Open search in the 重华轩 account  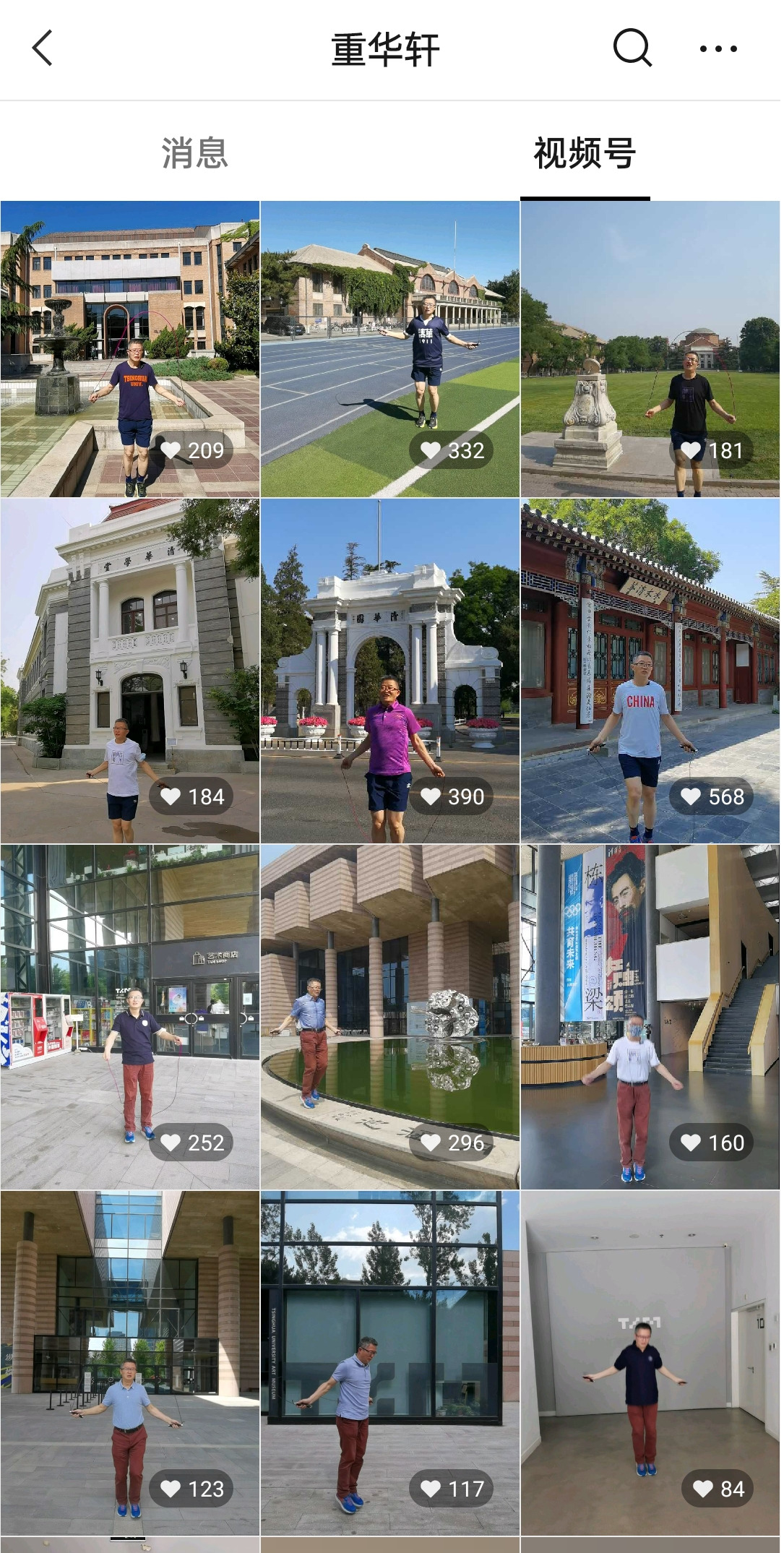[632, 48]
